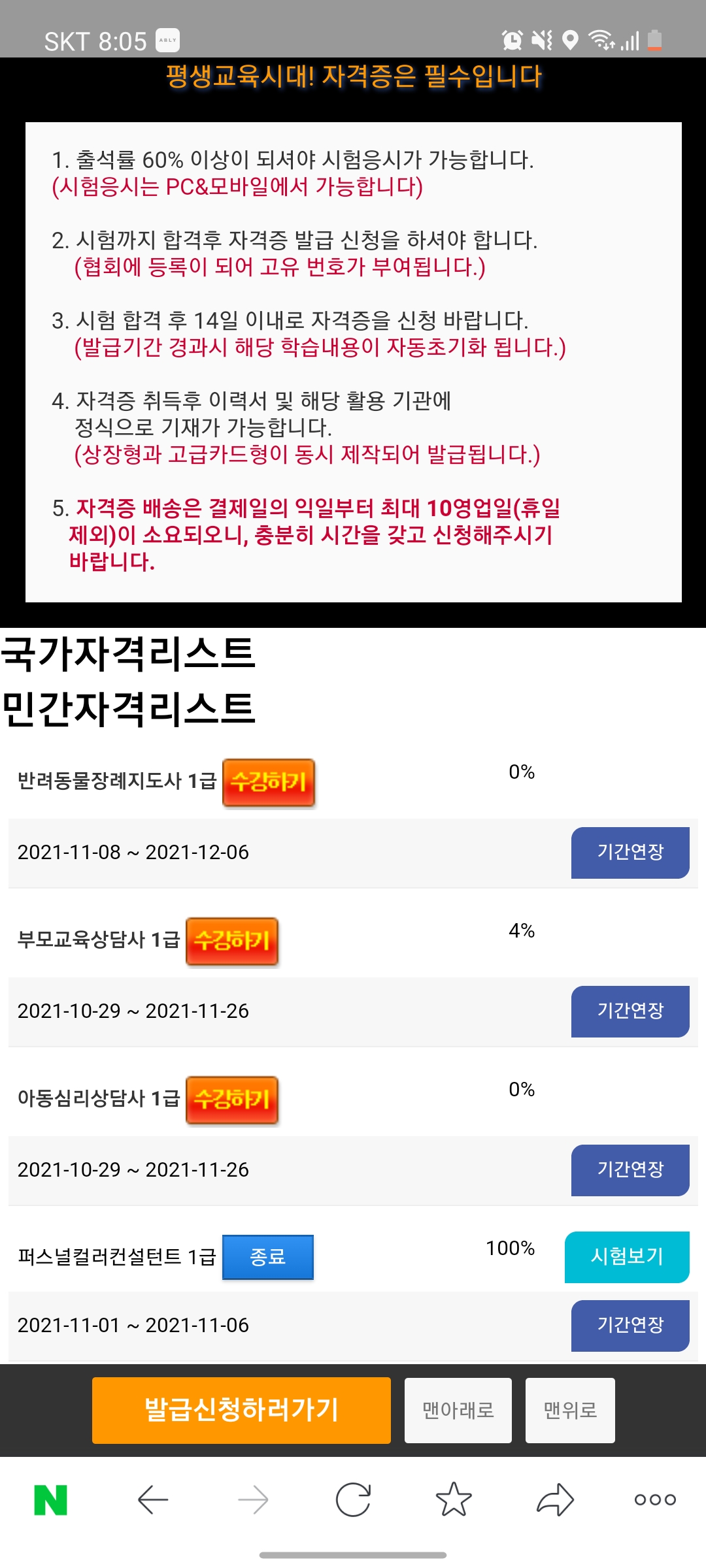Take the exam with 시험보기 button

click(x=627, y=1257)
